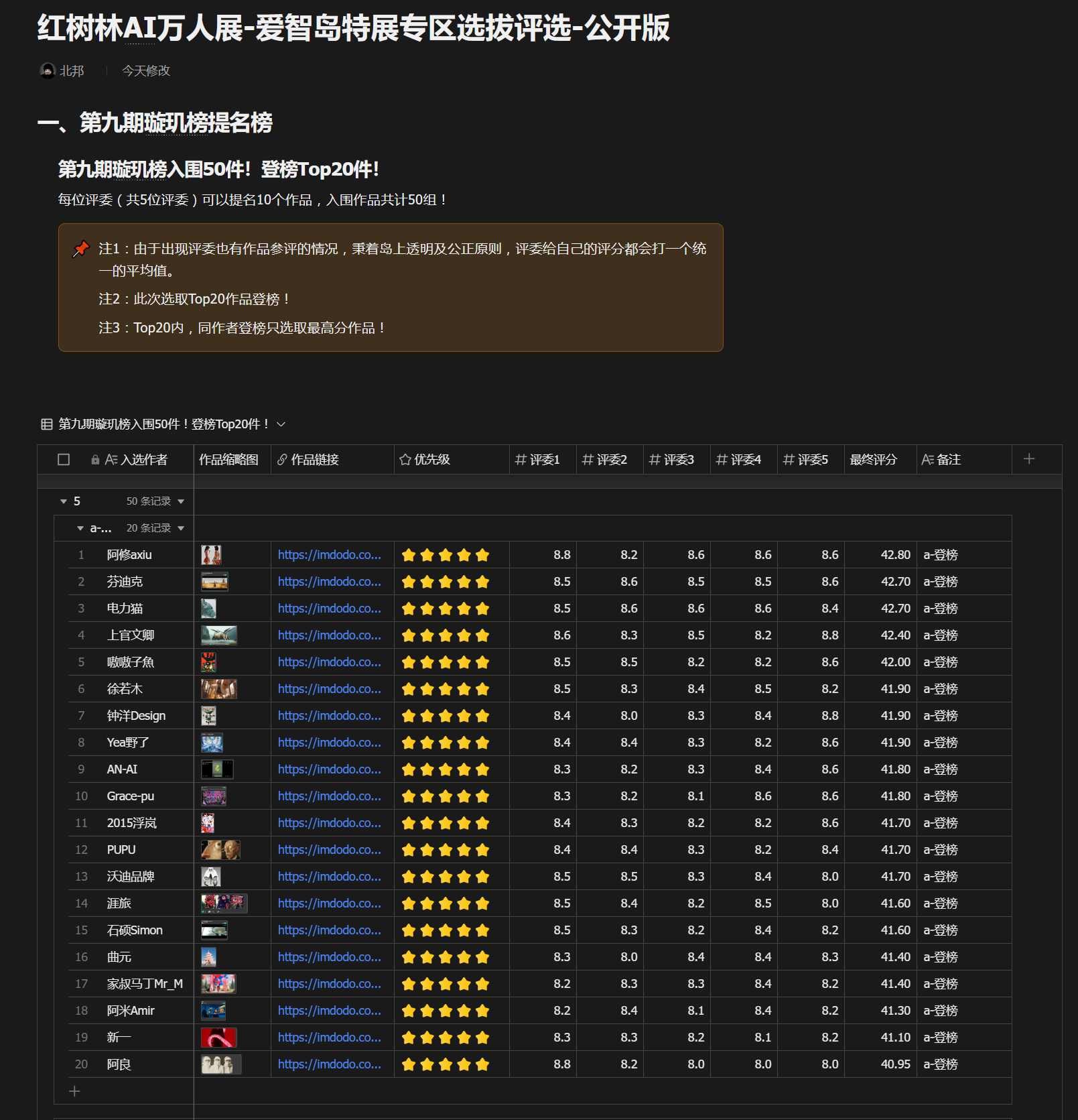
Task: Add a new column with the plus icon
Action: (1029, 459)
